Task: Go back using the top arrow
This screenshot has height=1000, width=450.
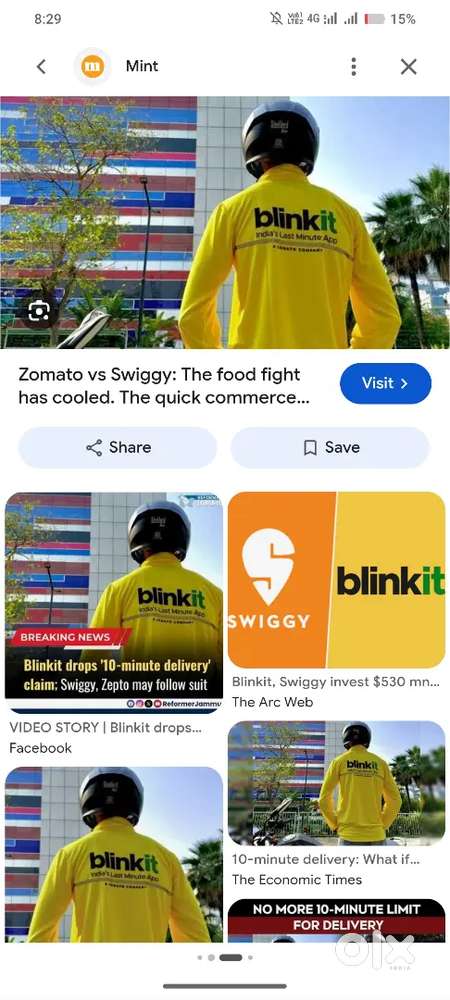Action: [x=41, y=66]
